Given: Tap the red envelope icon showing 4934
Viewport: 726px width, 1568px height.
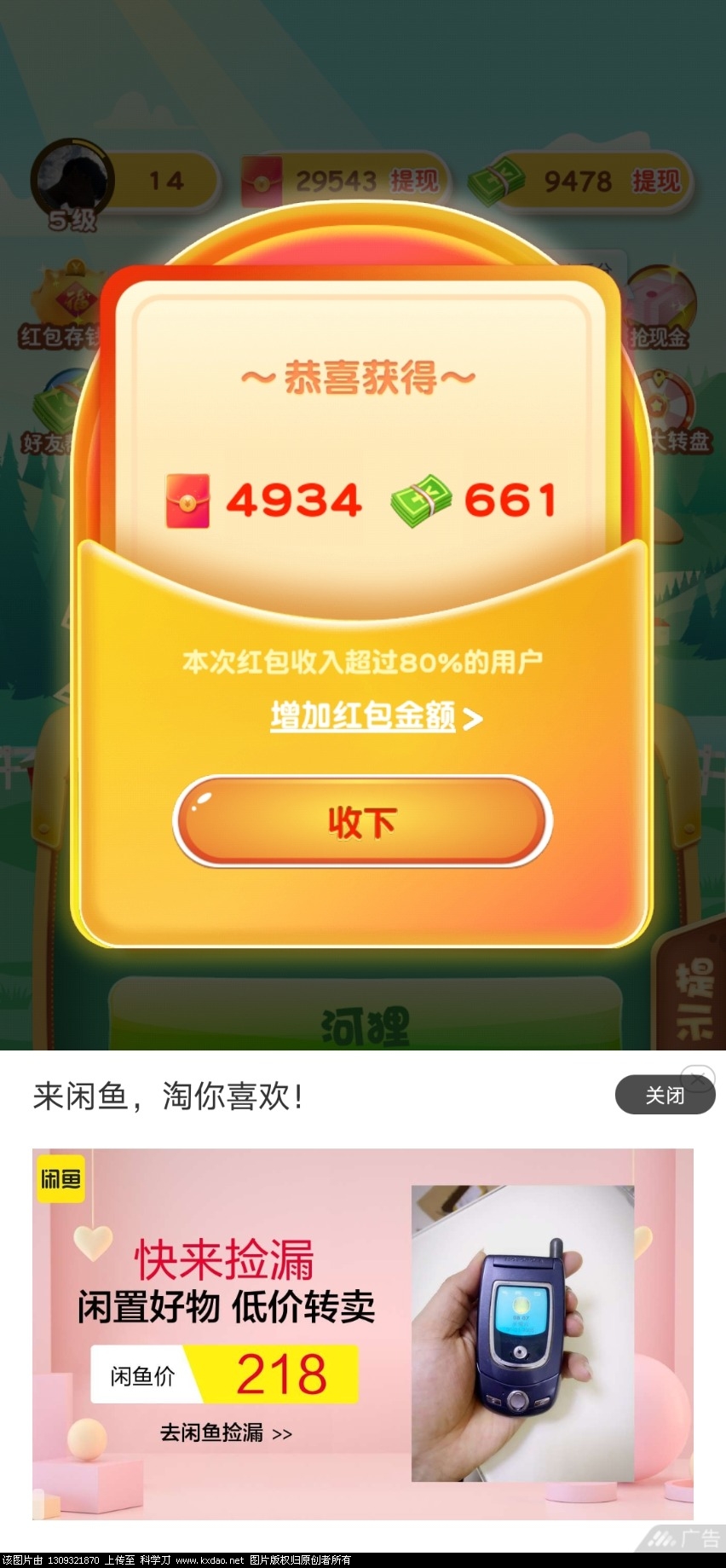Looking at the screenshot, I should (x=187, y=501).
